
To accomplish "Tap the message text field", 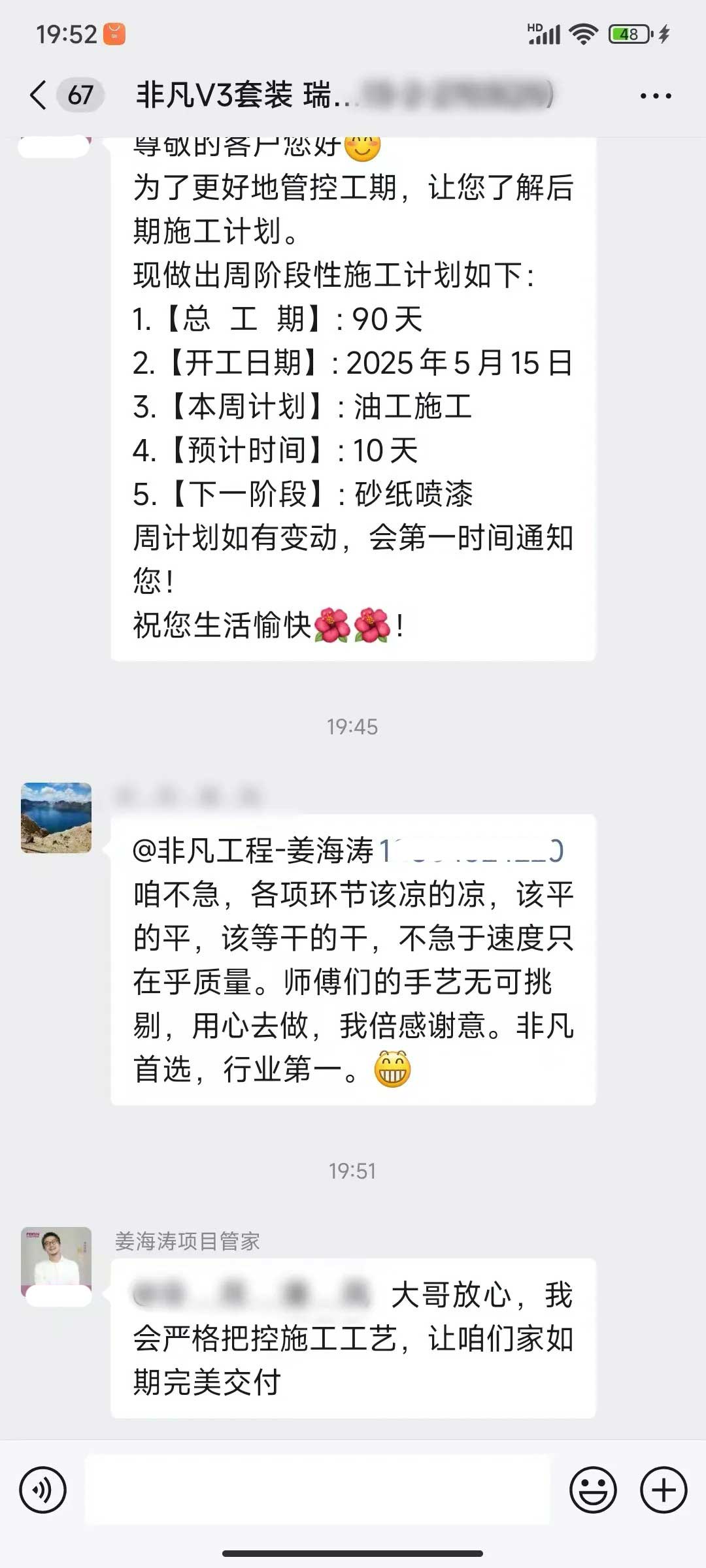I will [318, 1490].
